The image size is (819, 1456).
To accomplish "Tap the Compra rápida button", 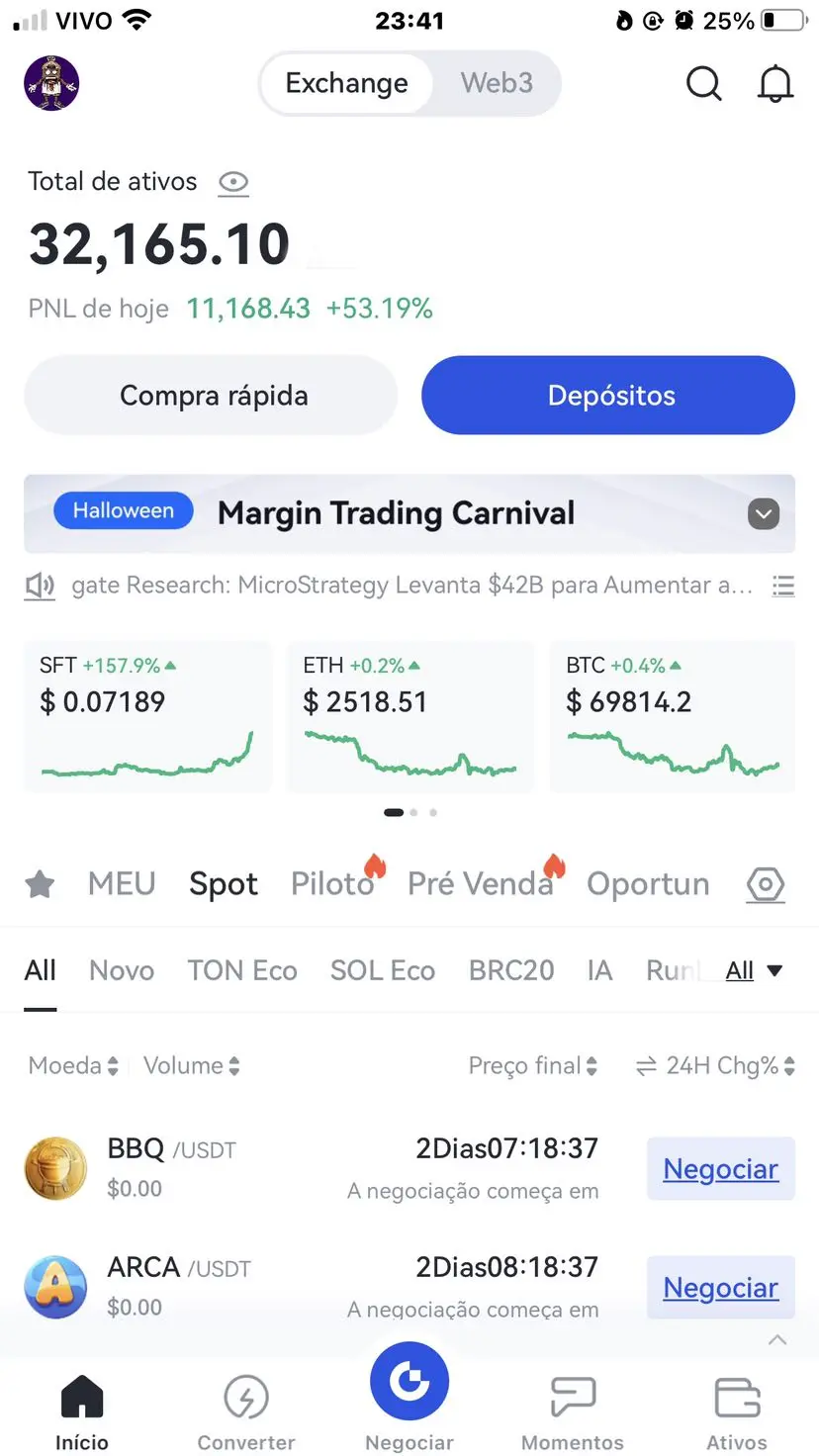I will coord(212,396).
